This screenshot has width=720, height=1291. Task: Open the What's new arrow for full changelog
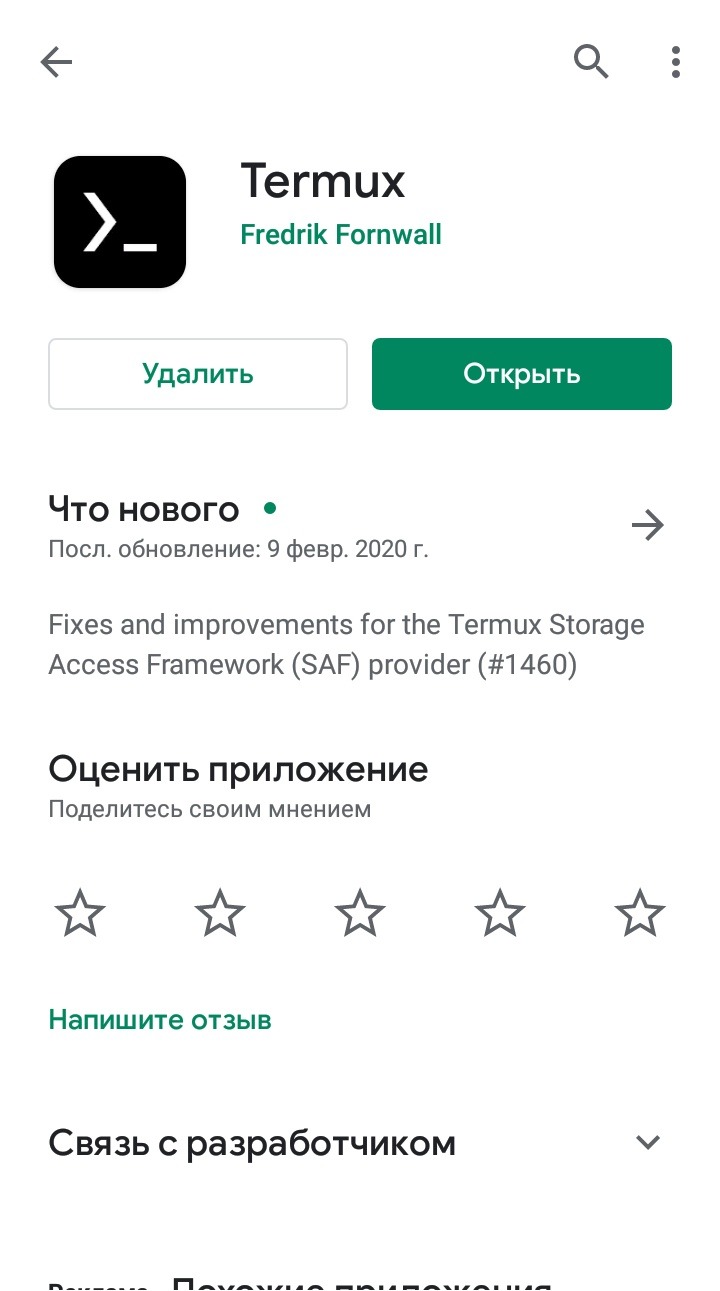point(647,524)
